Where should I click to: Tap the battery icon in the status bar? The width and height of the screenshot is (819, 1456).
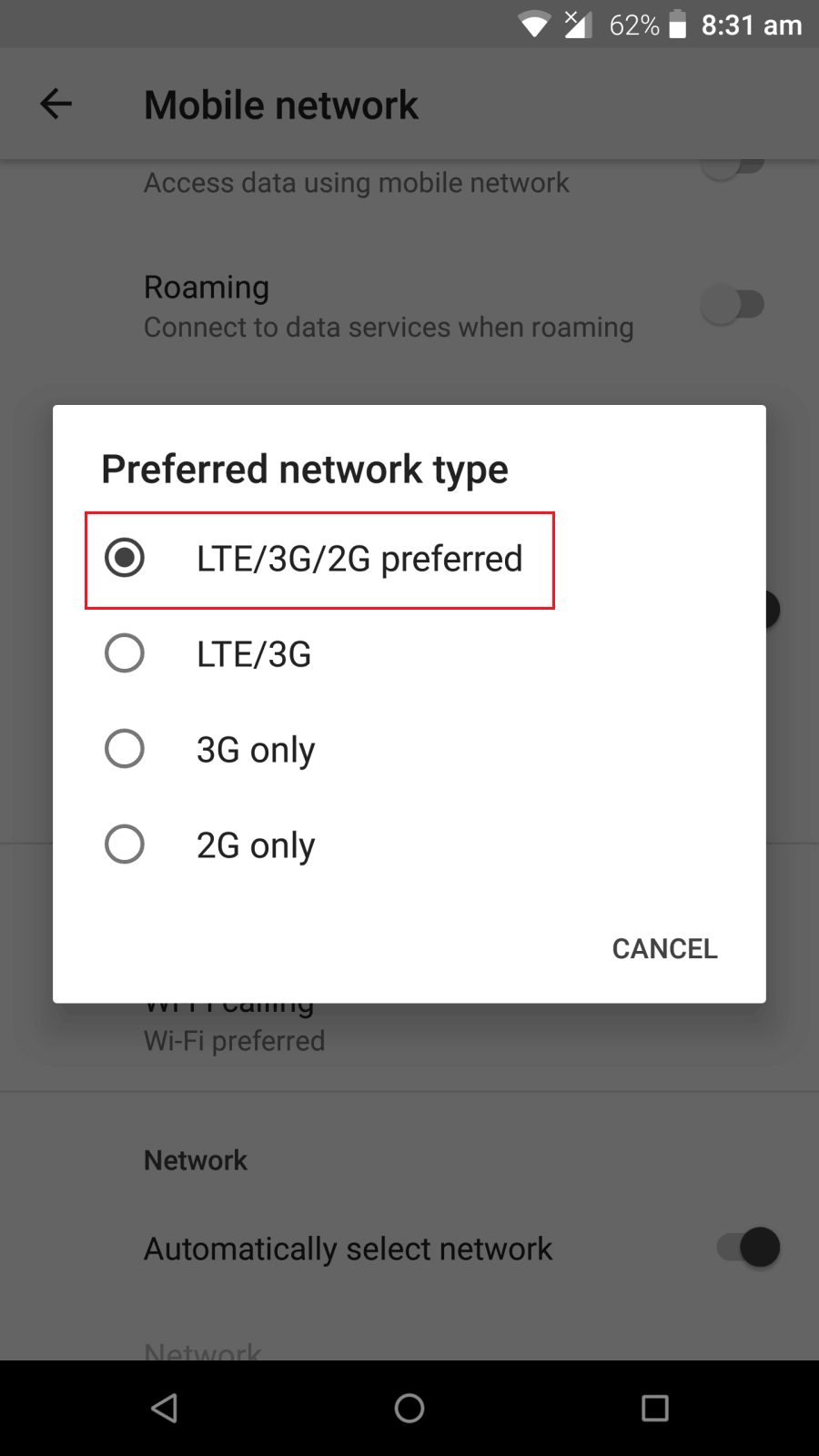tap(677, 25)
